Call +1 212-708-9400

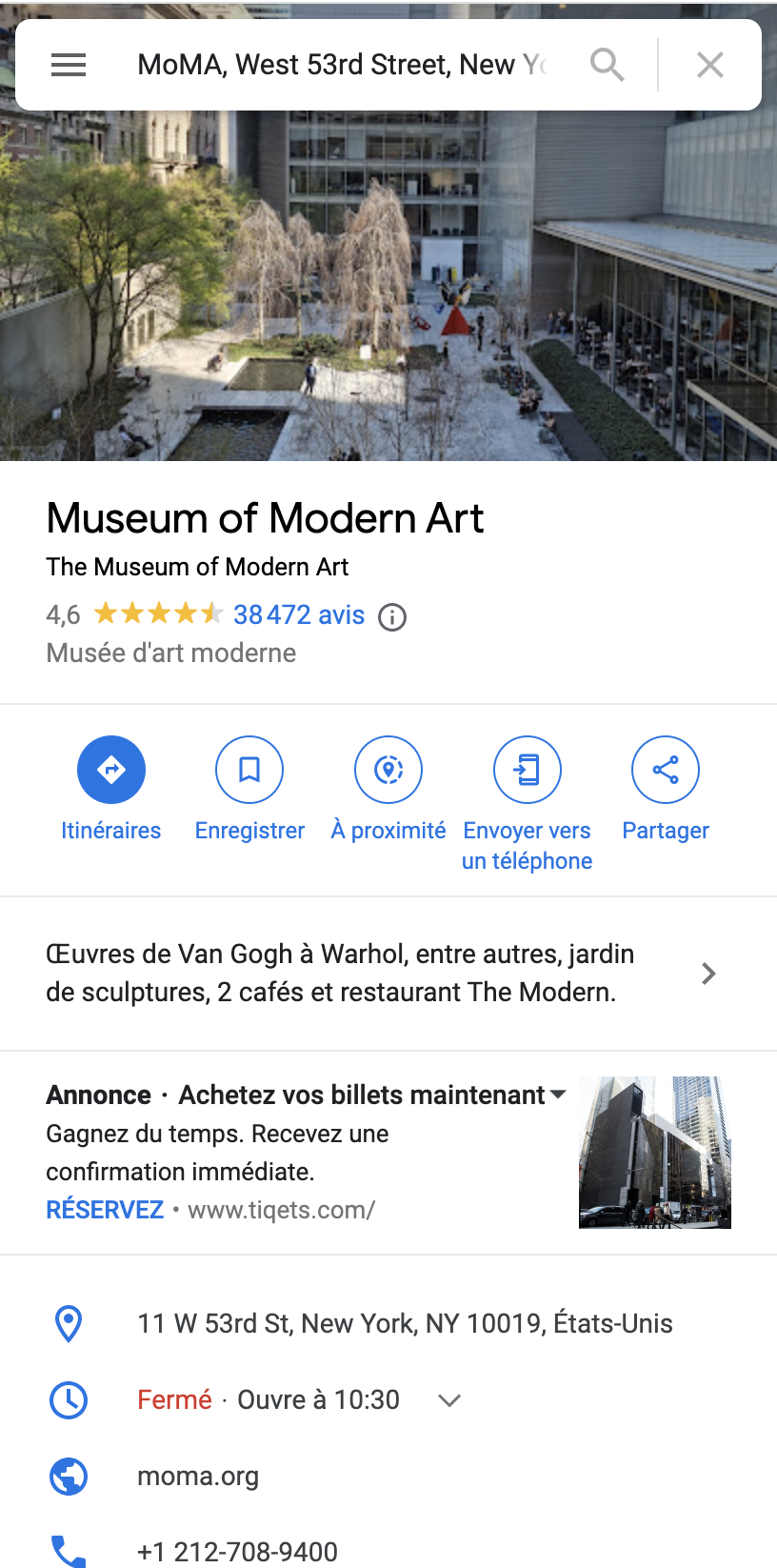tap(237, 1551)
